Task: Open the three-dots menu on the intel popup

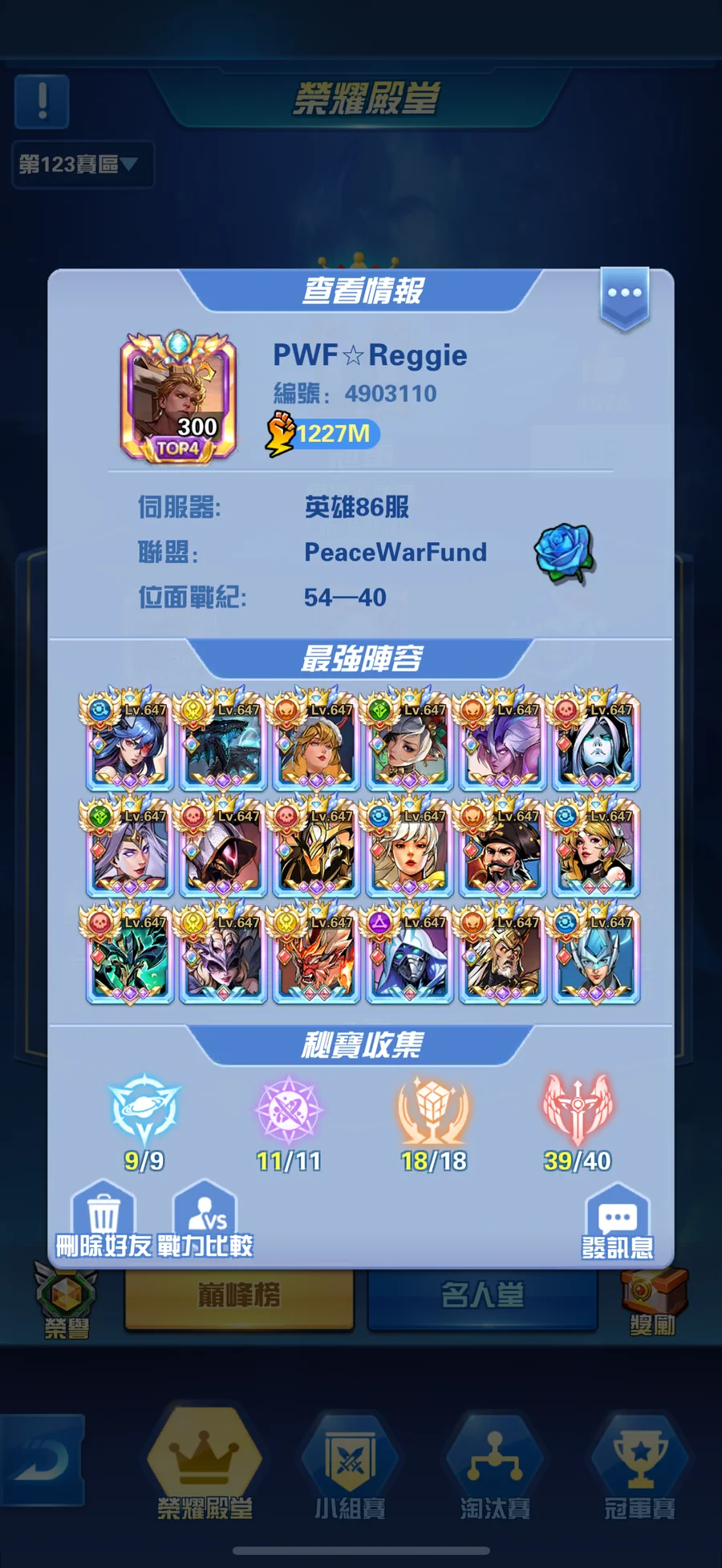Action: tap(624, 294)
